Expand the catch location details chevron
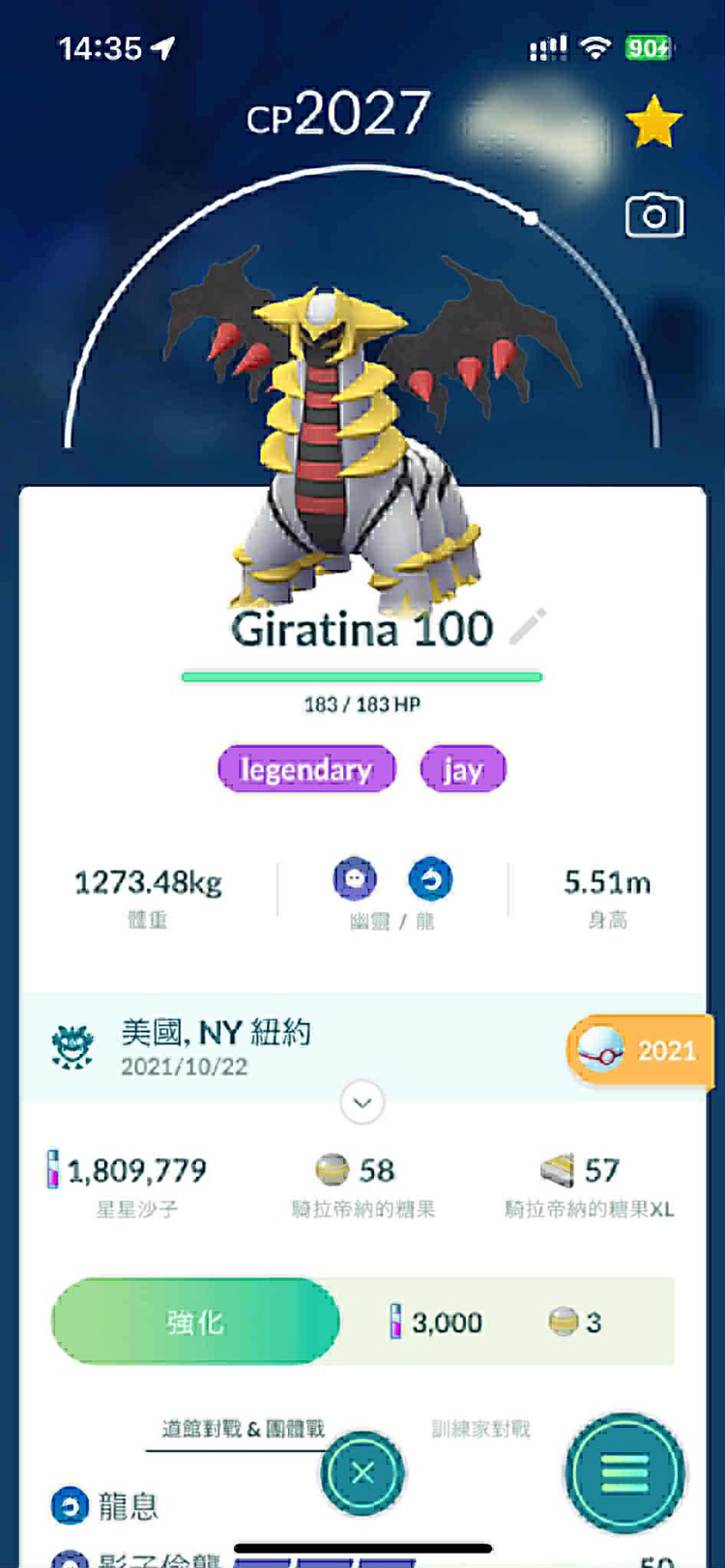The image size is (725, 1568). point(362,1102)
